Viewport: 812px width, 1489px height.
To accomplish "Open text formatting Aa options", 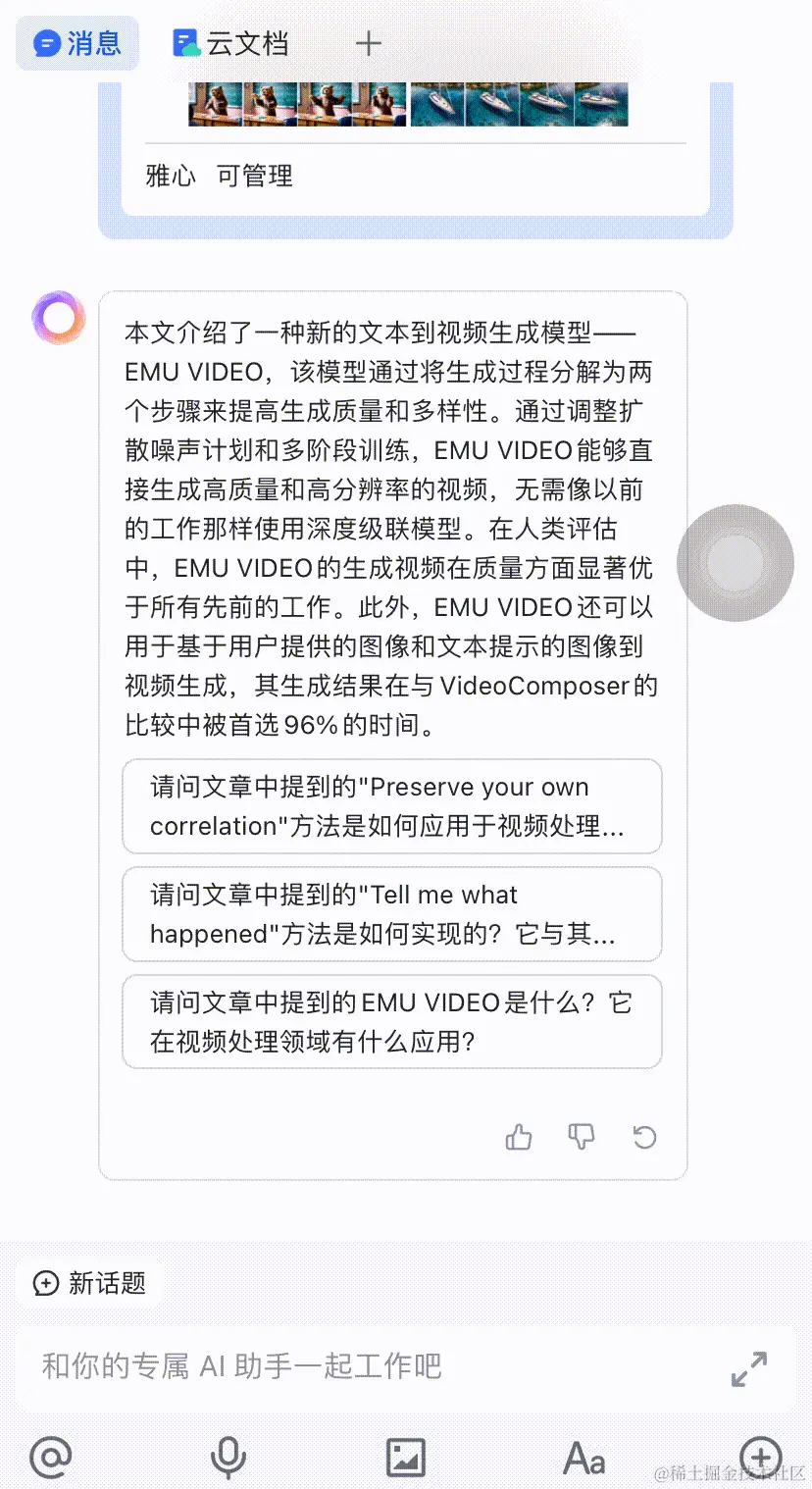I will [584, 1459].
